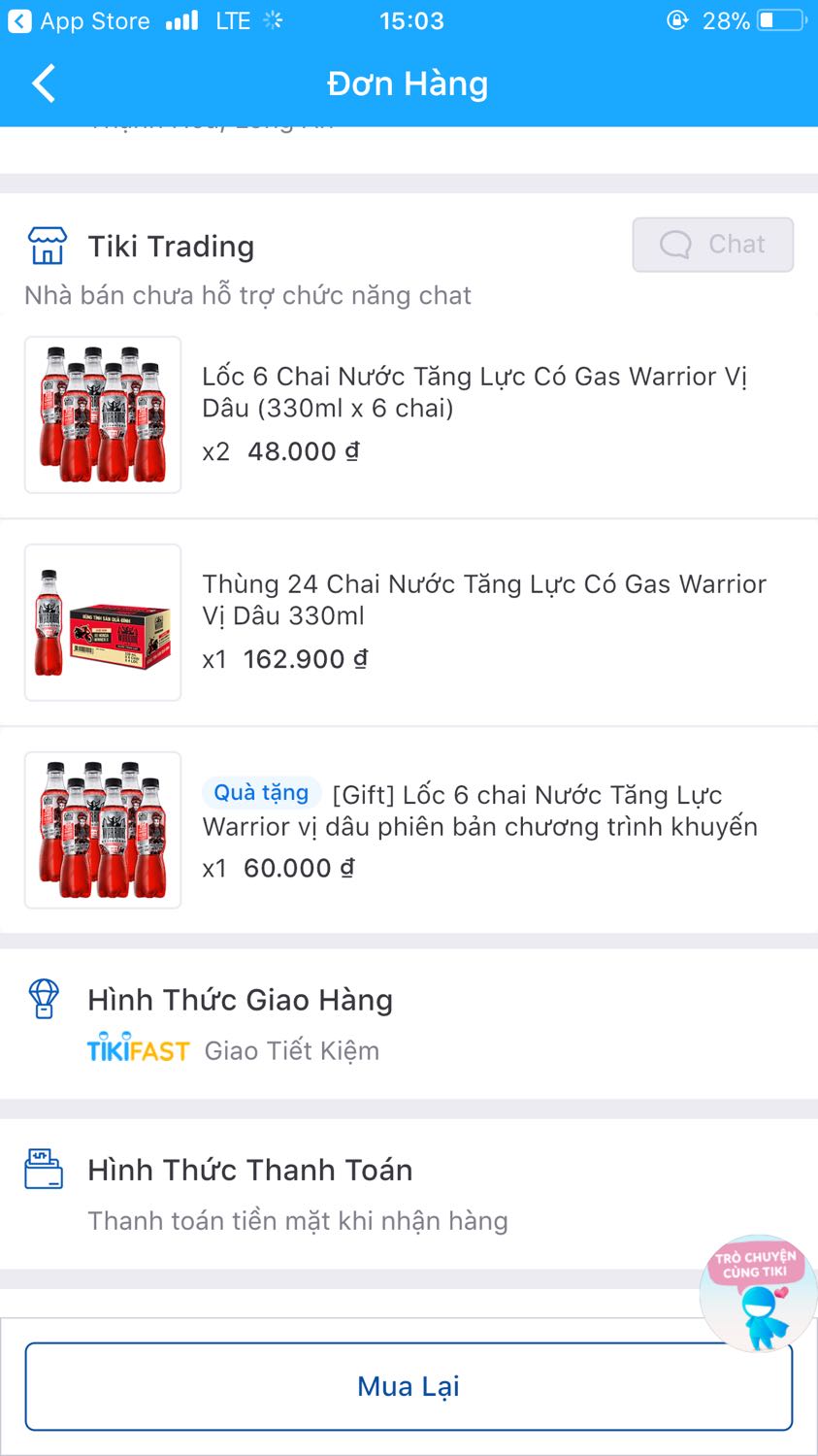The height and width of the screenshot is (1456, 818).
Task: Tap the TIKIFAST logo
Action: tap(136, 1049)
